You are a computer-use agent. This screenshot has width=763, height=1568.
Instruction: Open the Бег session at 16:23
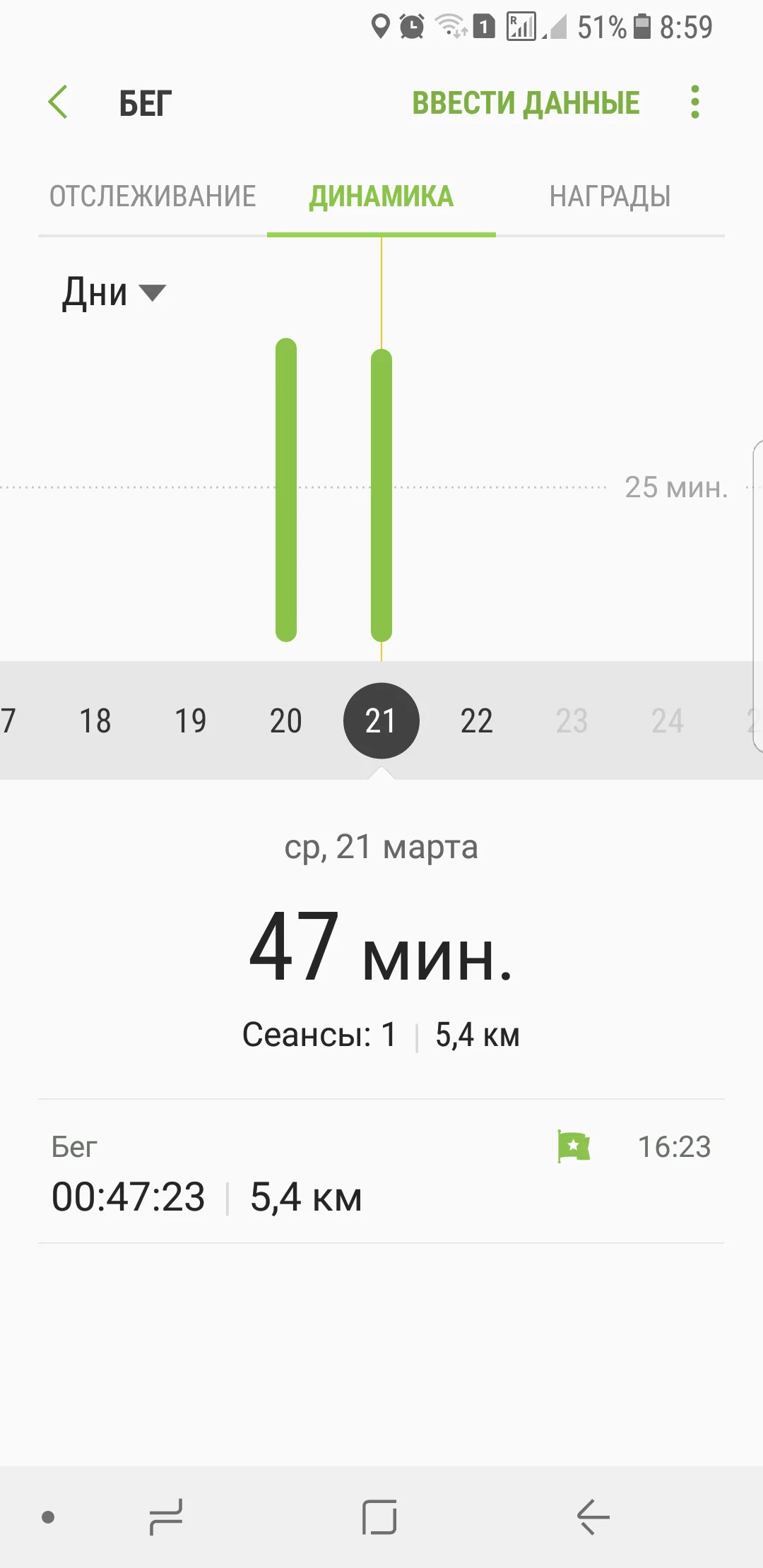click(381, 1172)
